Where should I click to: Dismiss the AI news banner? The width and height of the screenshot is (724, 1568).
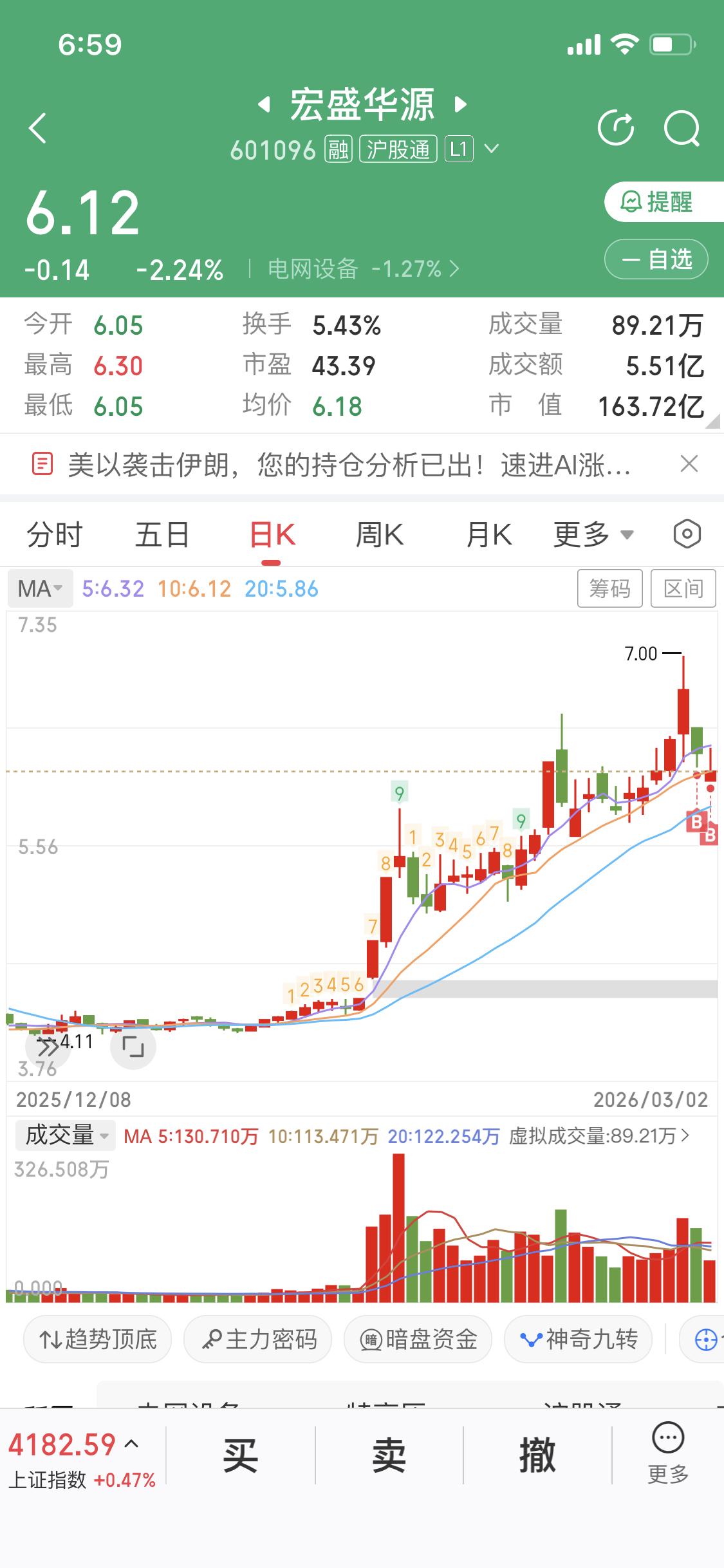pyautogui.click(x=689, y=464)
